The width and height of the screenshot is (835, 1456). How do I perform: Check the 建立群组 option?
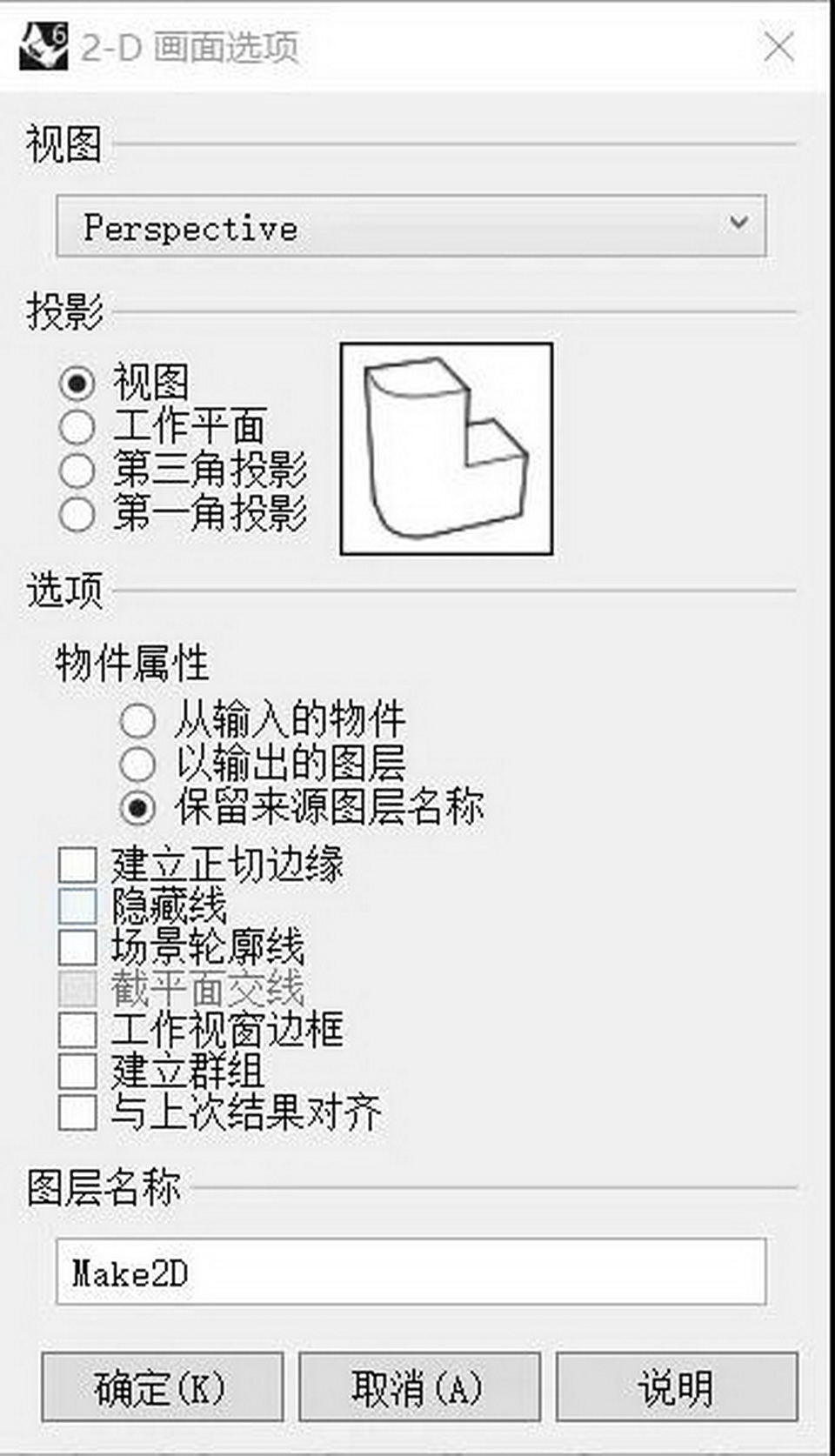[x=77, y=1072]
